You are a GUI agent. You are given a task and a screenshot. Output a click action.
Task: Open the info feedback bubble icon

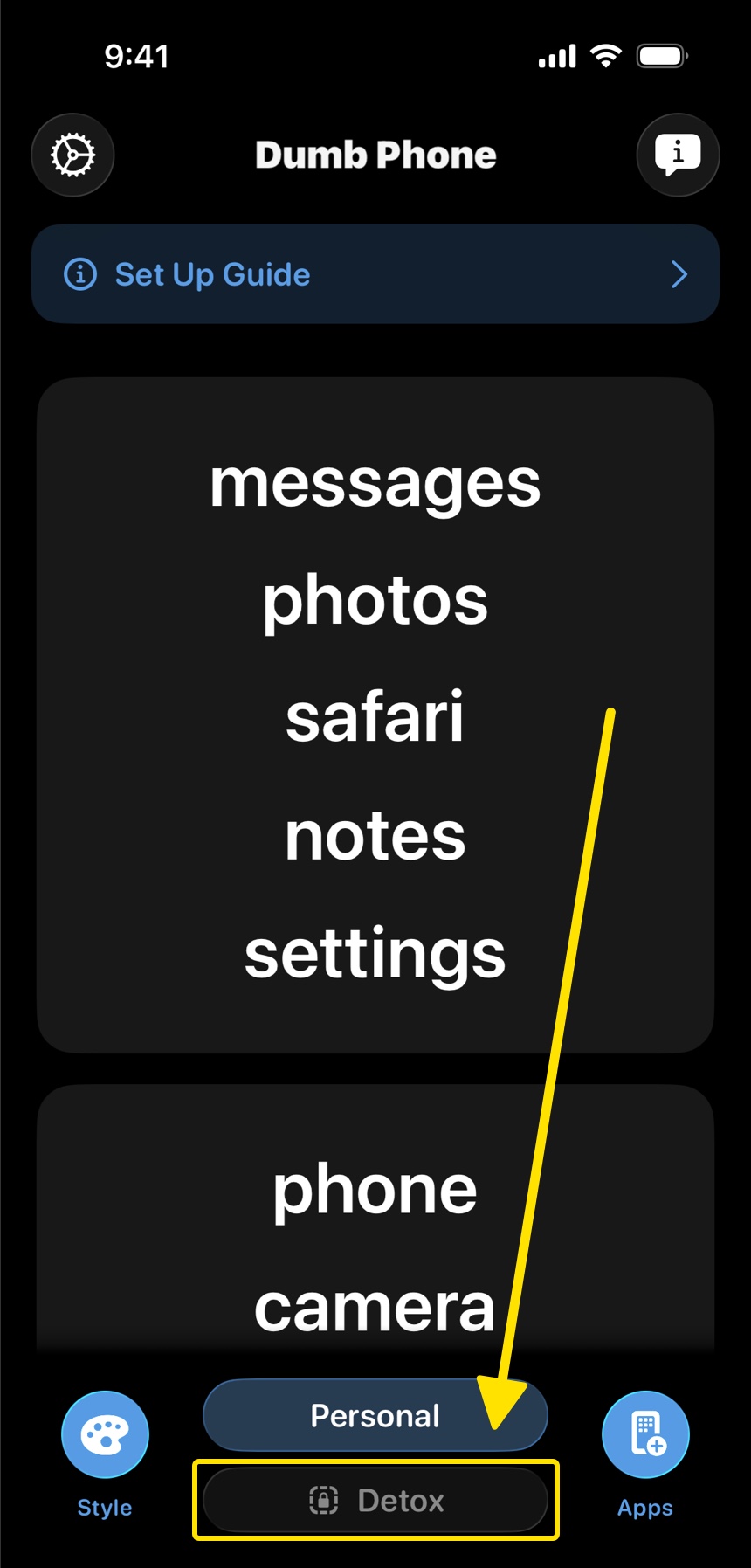point(678,155)
